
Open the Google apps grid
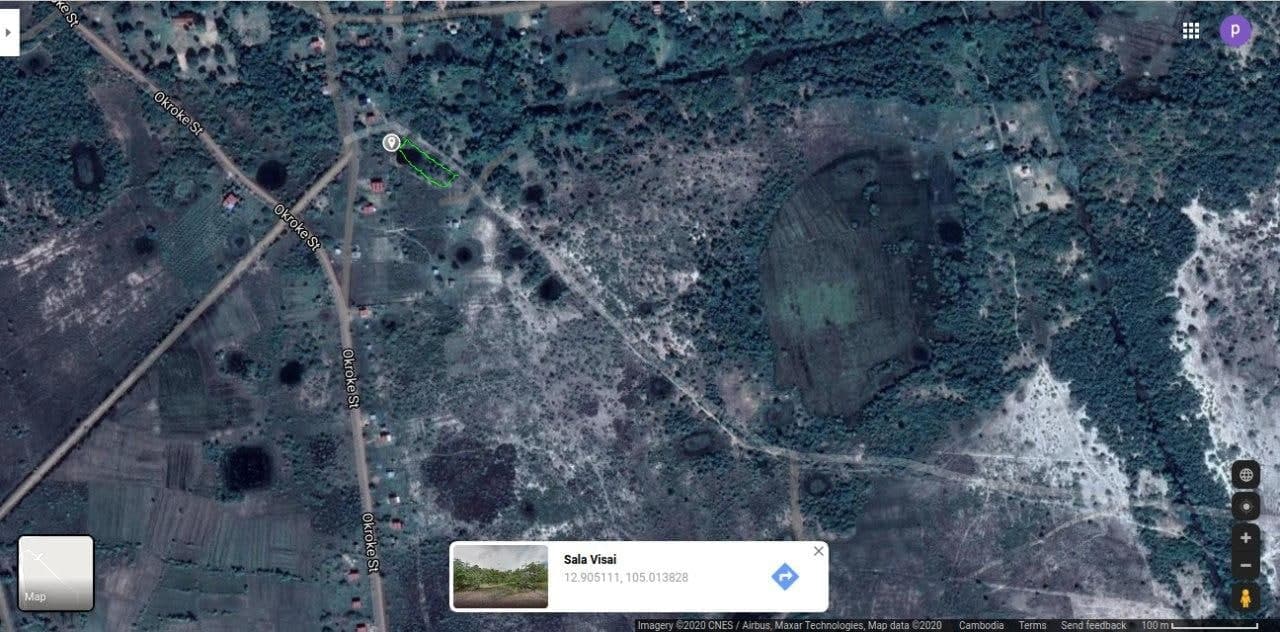point(1190,31)
